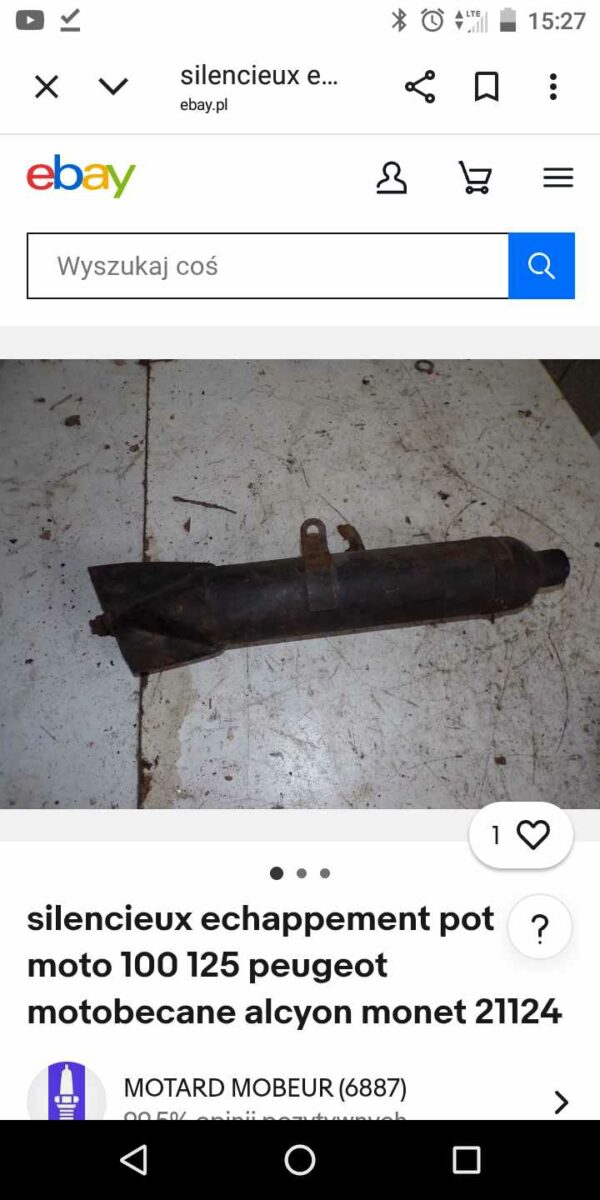Screen dimensions: 600x1200
Task: Share this eBay page
Action: tap(420, 87)
